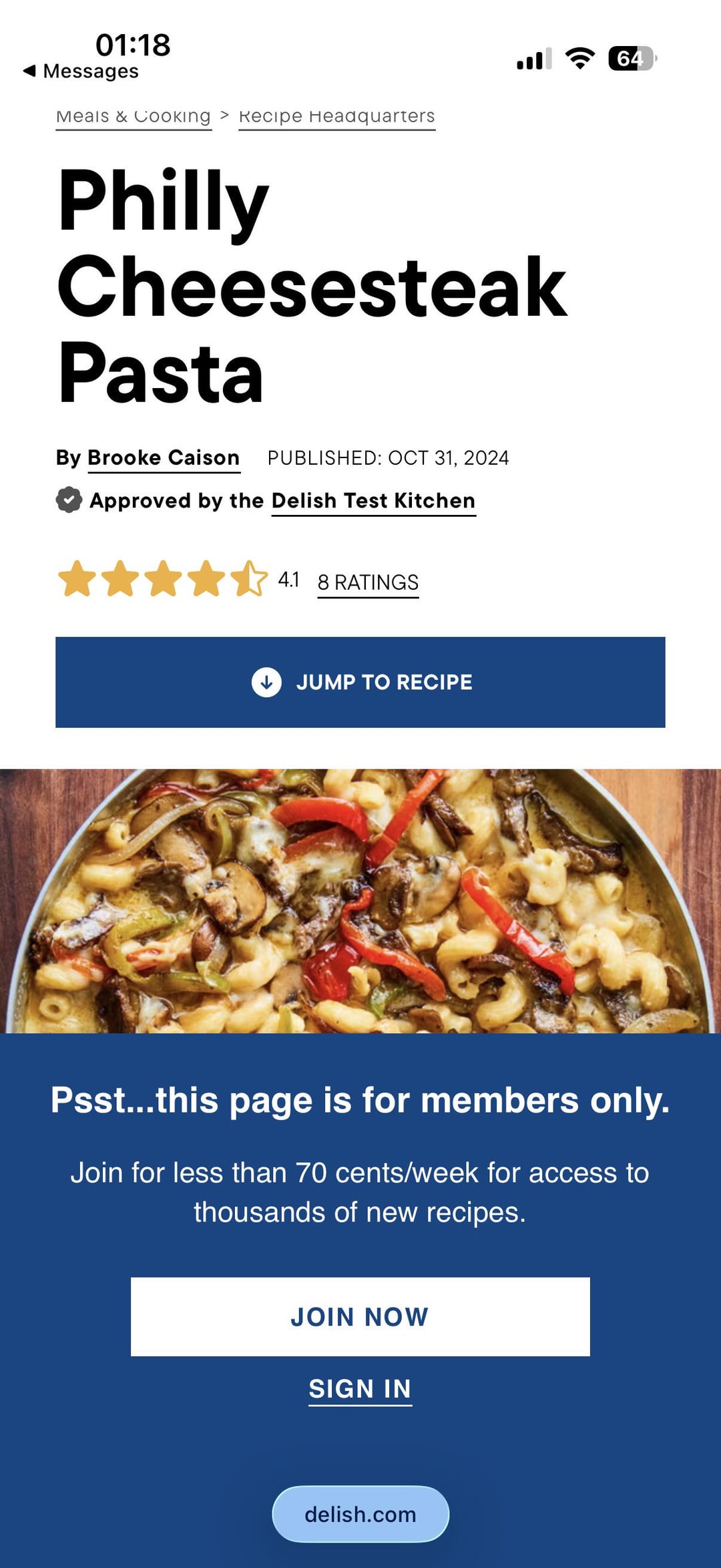
Task: Open Meals & Cooking breadcrumb link
Action: [x=134, y=117]
